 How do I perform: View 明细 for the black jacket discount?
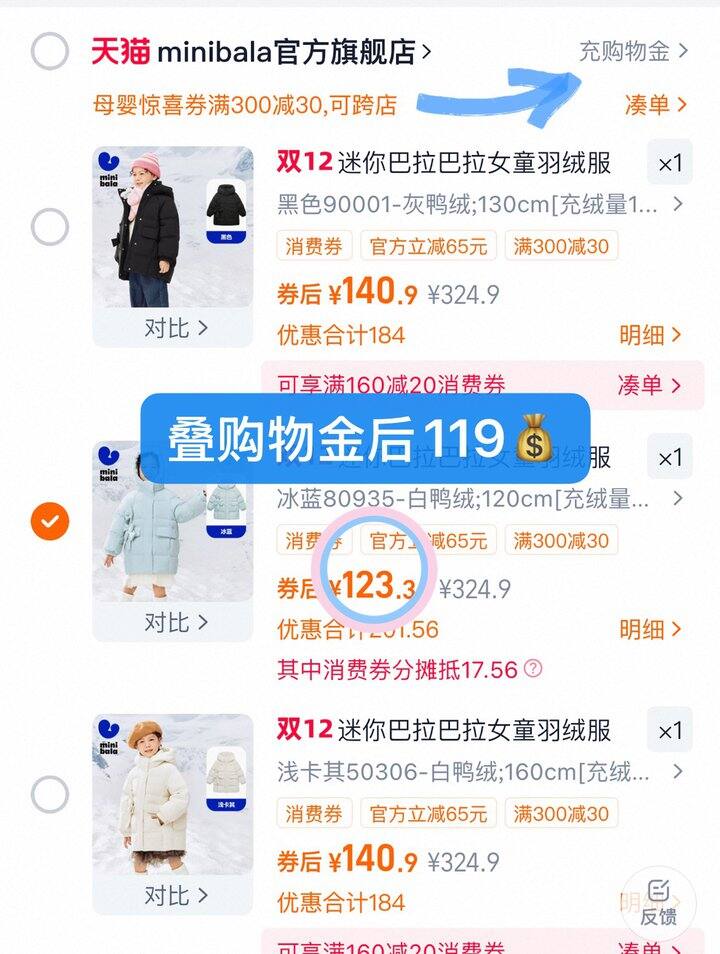coord(650,335)
